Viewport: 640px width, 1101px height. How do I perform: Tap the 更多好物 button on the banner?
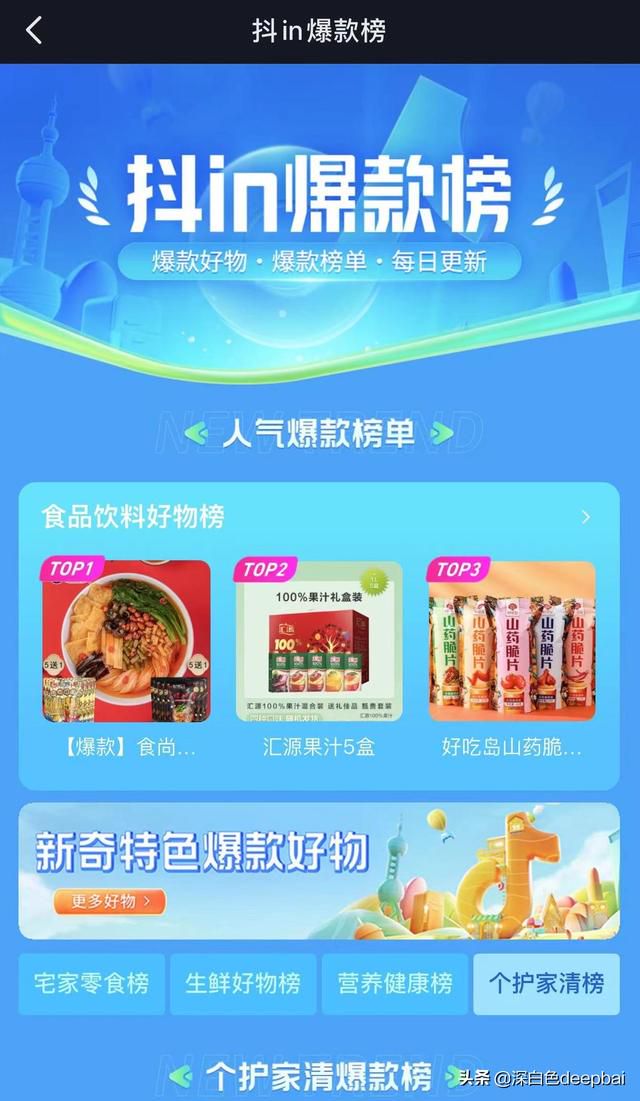coord(110,900)
